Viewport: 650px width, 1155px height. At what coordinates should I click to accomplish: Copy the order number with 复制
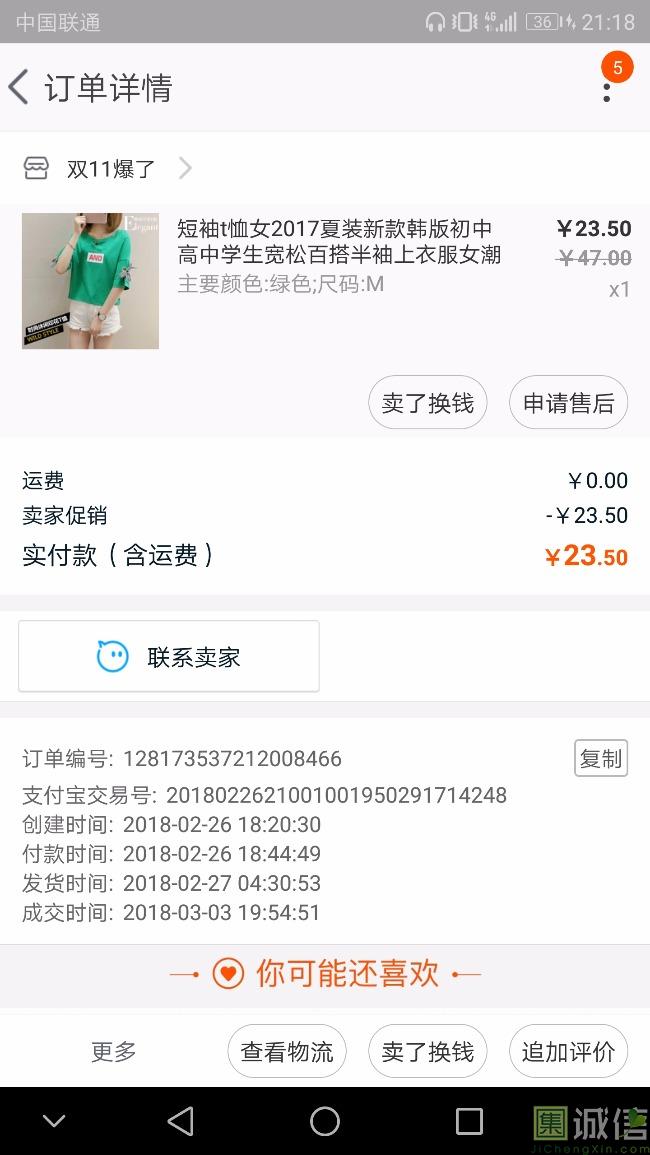(600, 759)
